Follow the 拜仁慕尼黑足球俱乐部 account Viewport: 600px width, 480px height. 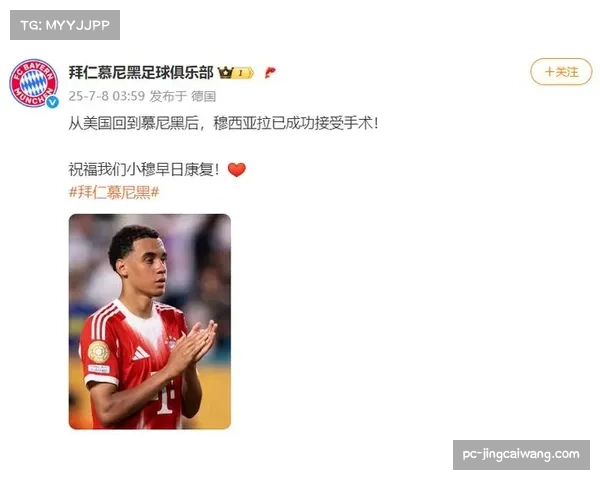point(560,72)
